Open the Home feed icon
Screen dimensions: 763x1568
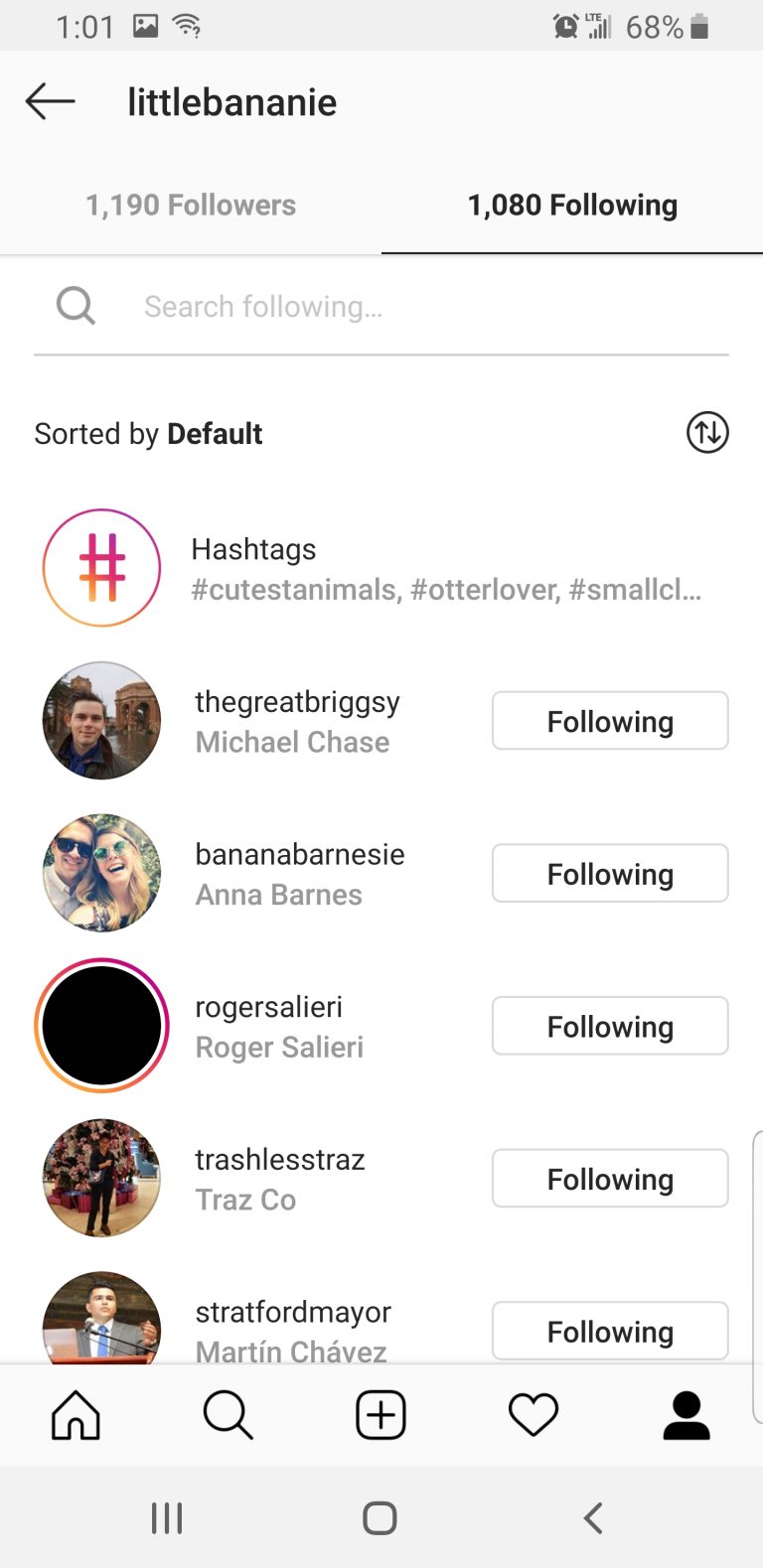click(76, 1415)
